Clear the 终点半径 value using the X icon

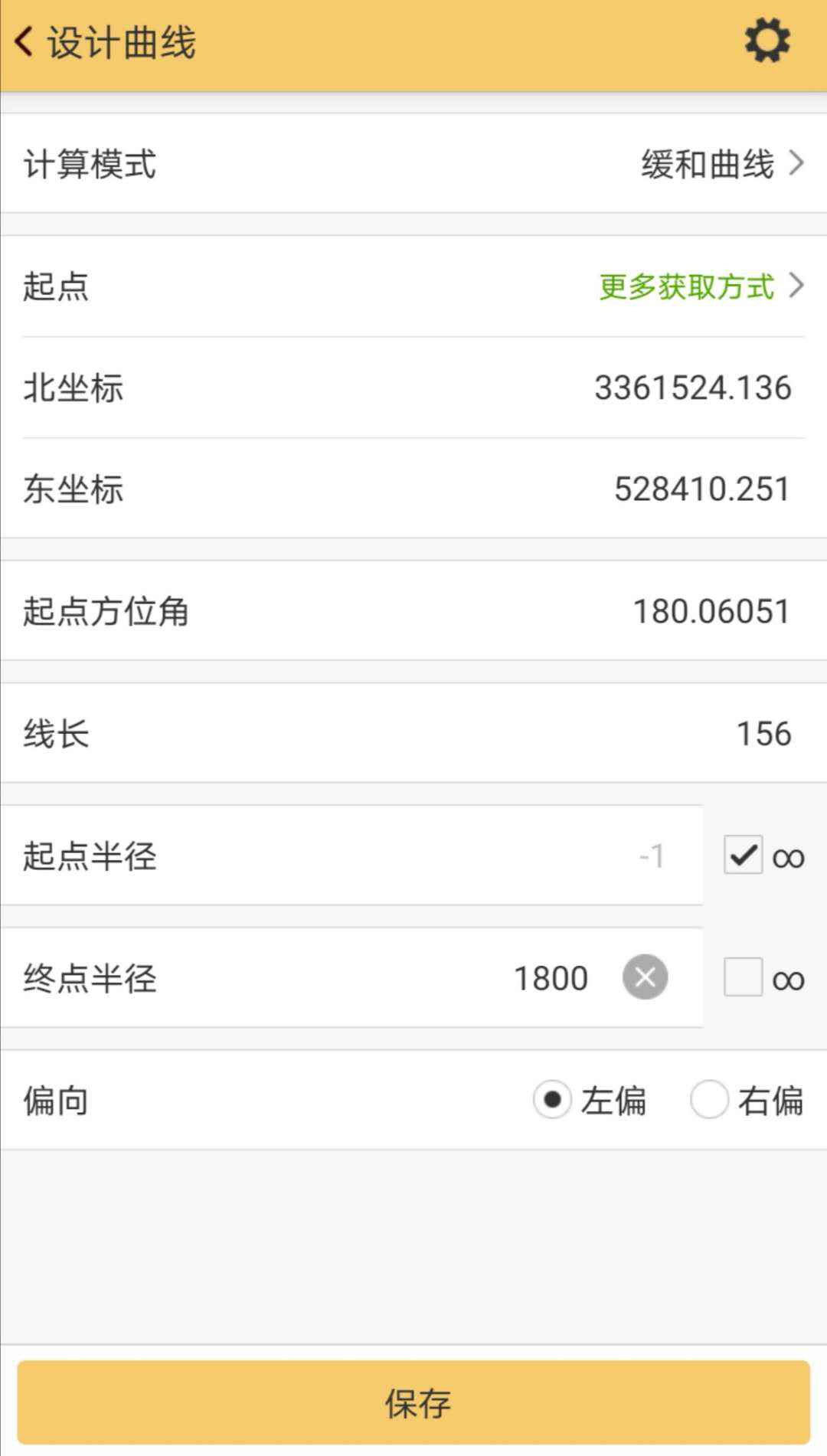pyautogui.click(x=644, y=977)
